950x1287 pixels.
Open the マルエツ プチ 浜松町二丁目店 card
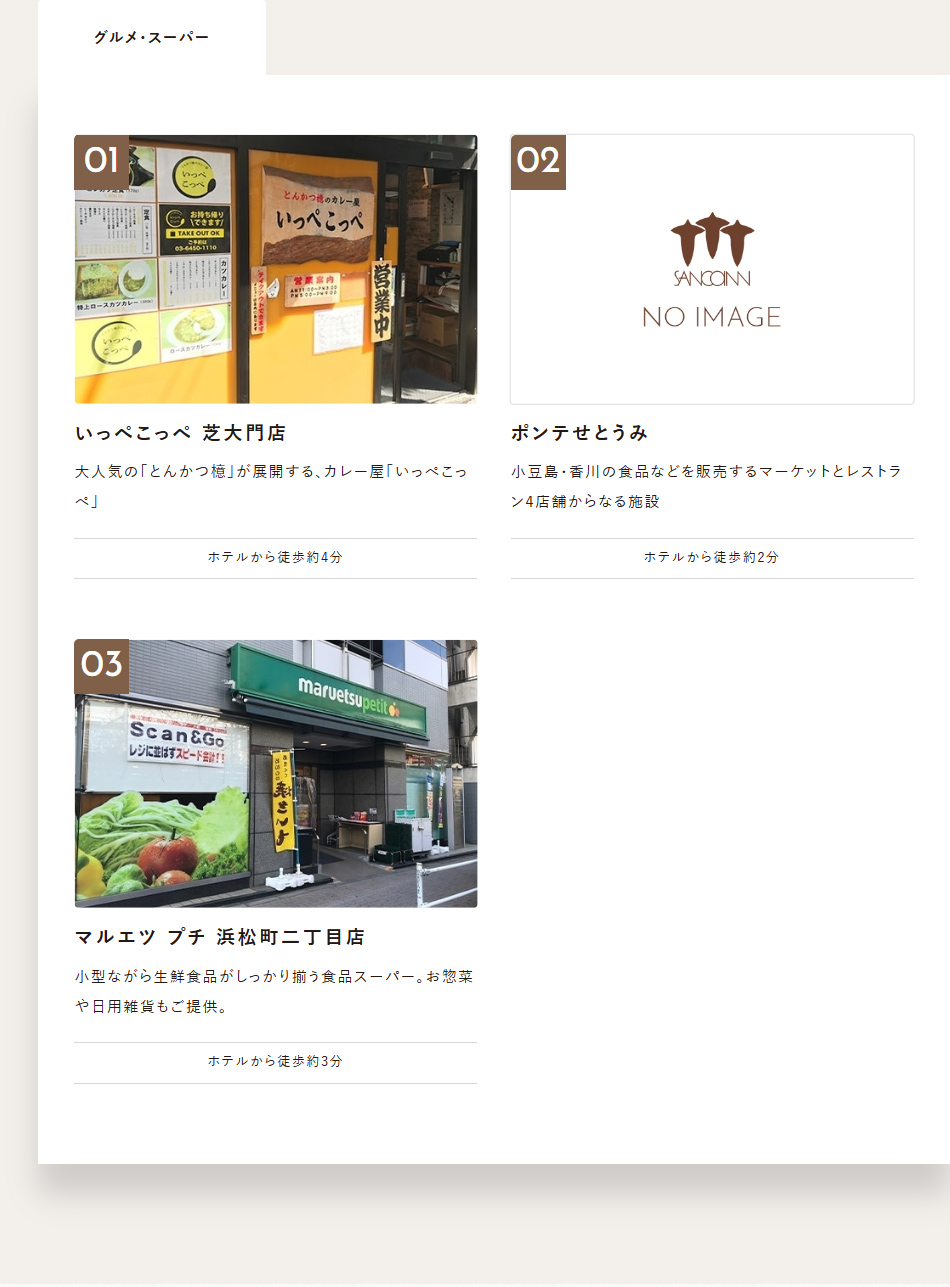(x=275, y=774)
